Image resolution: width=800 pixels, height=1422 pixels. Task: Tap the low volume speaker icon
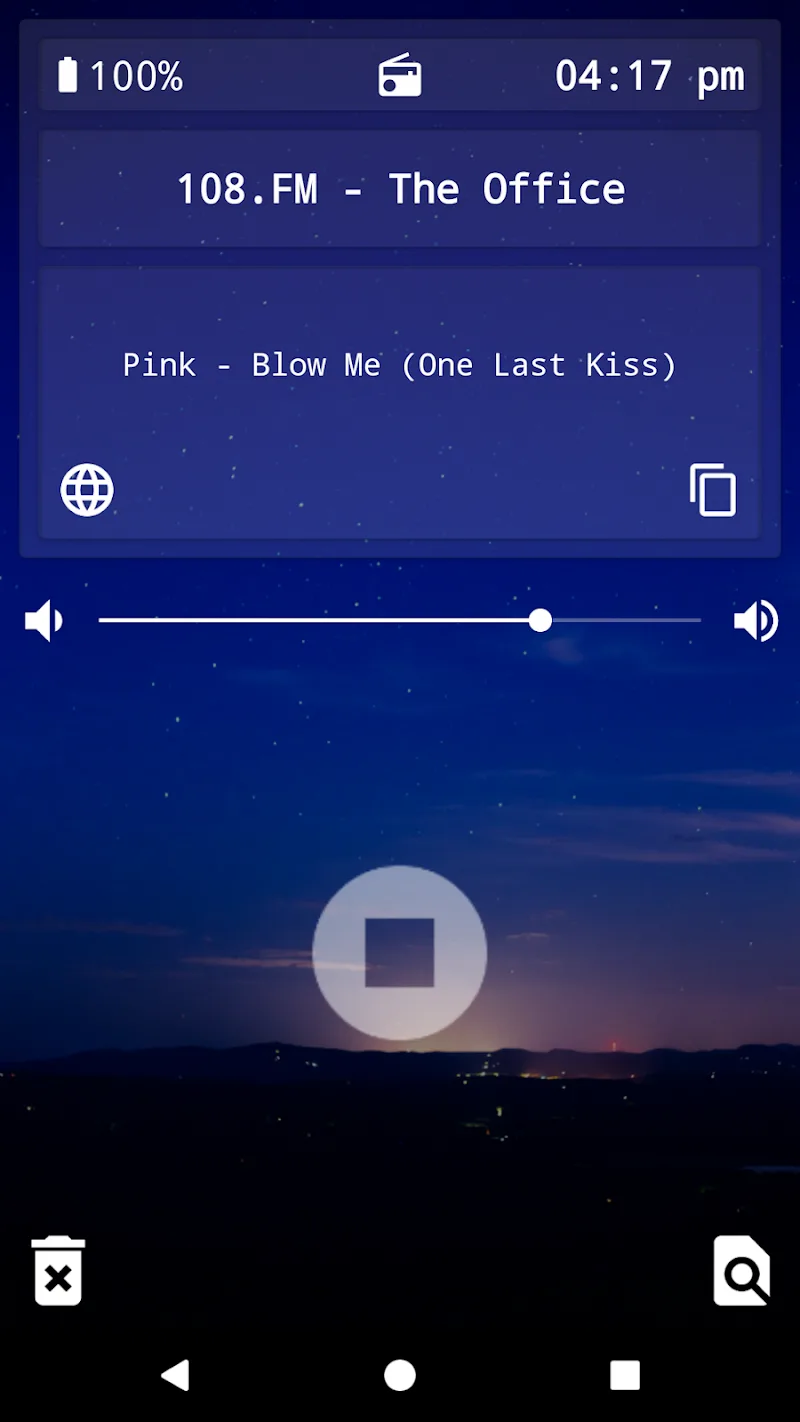[44, 621]
